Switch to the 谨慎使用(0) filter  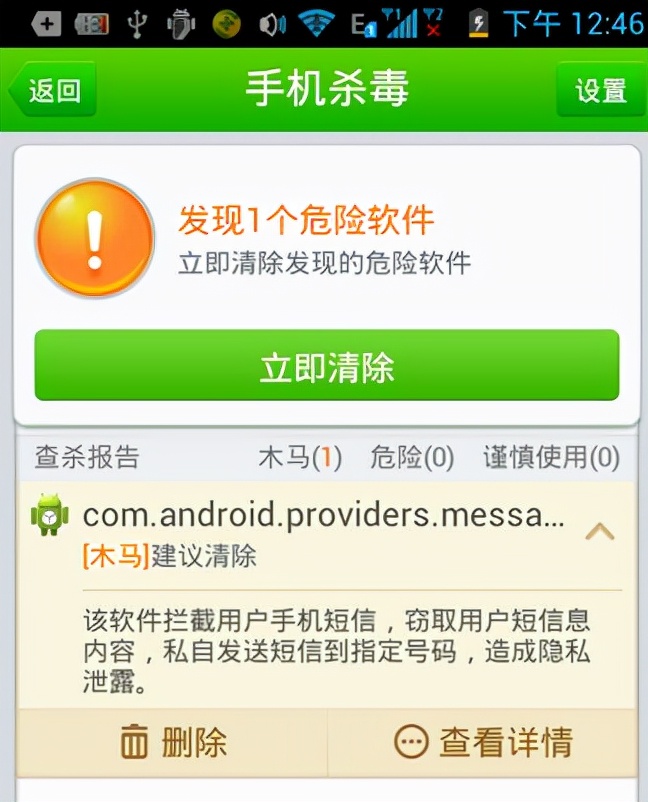click(x=551, y=458)
